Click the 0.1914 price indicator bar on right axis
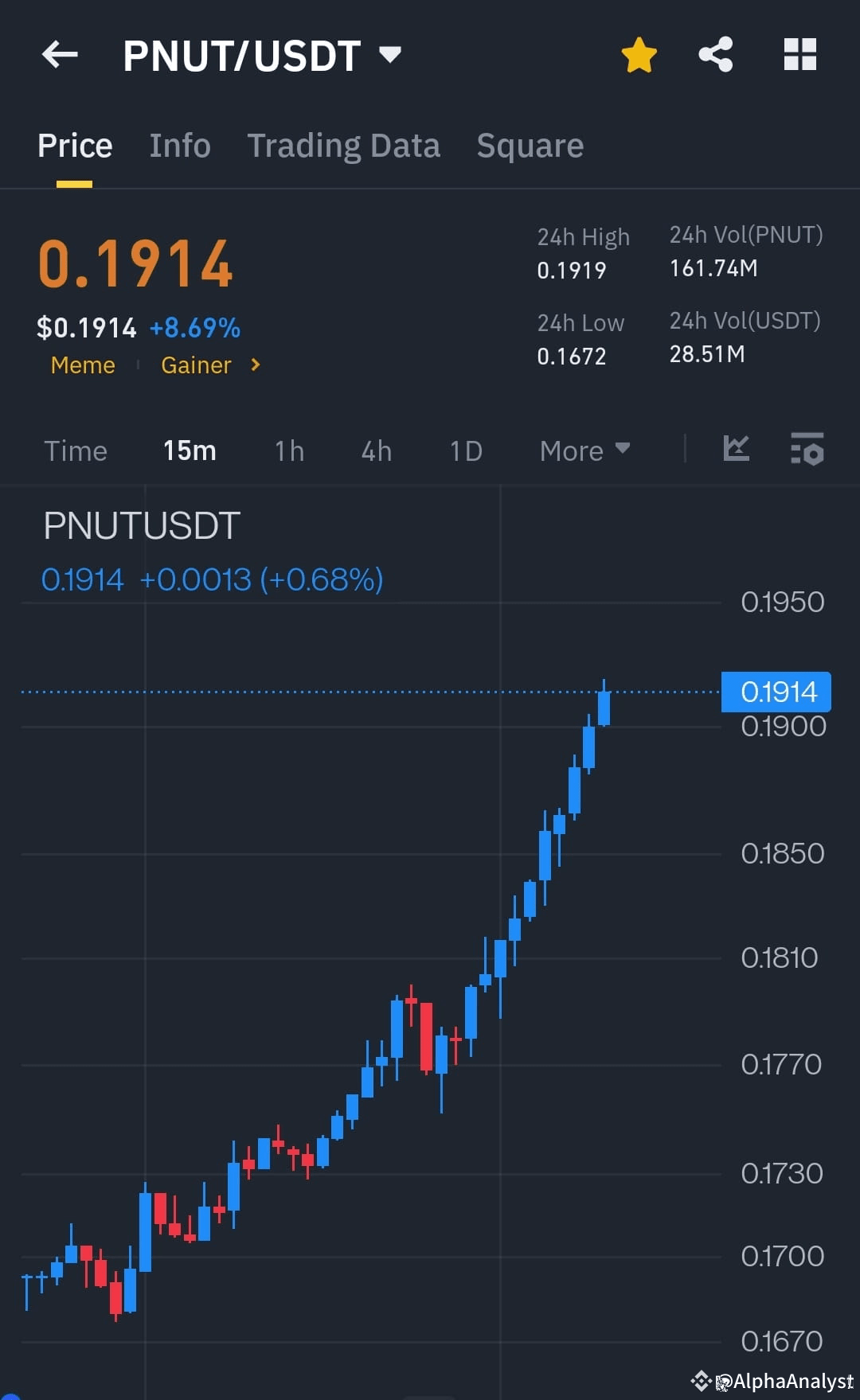The image size is (860, 1400). tap(775, 691)
